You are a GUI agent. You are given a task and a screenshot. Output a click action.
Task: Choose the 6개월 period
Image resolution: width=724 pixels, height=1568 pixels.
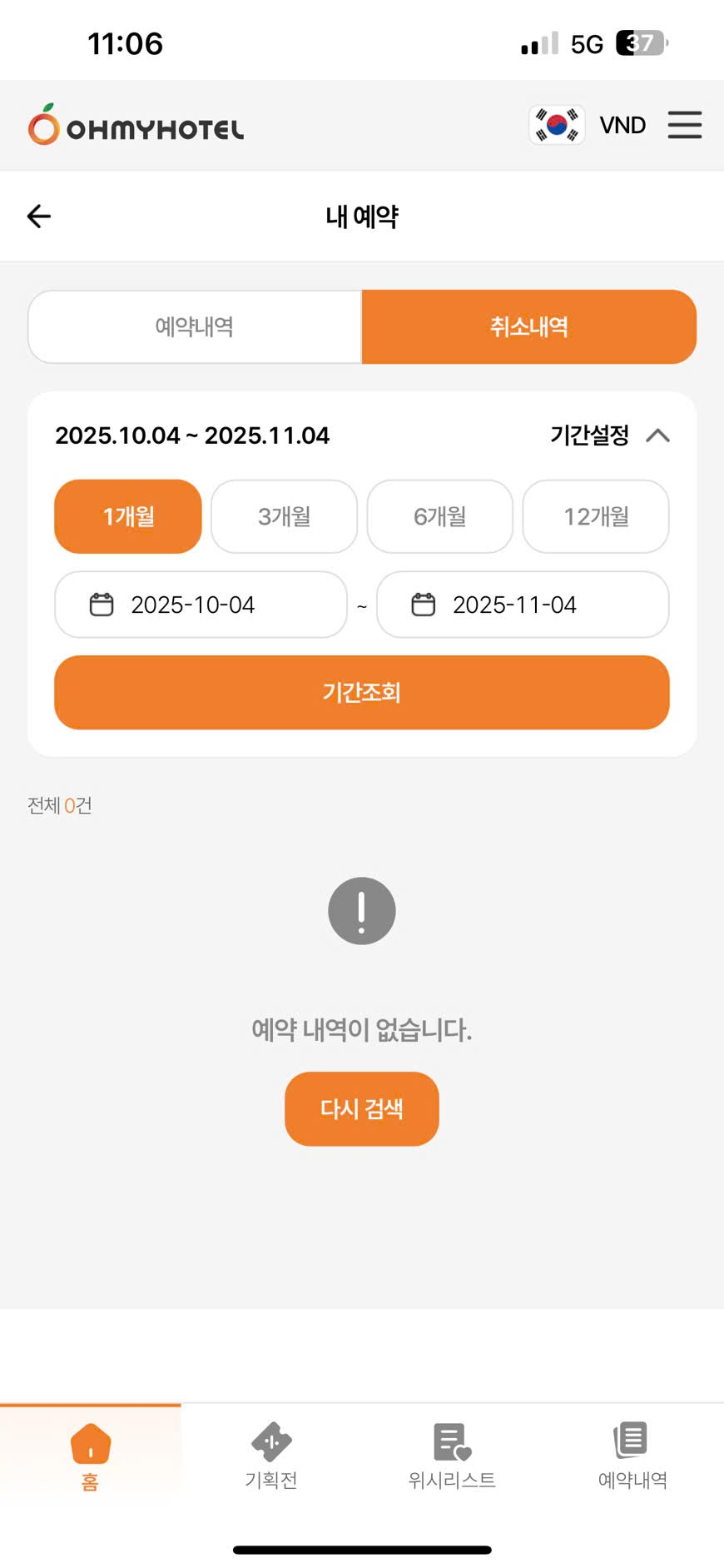[439, 516]
